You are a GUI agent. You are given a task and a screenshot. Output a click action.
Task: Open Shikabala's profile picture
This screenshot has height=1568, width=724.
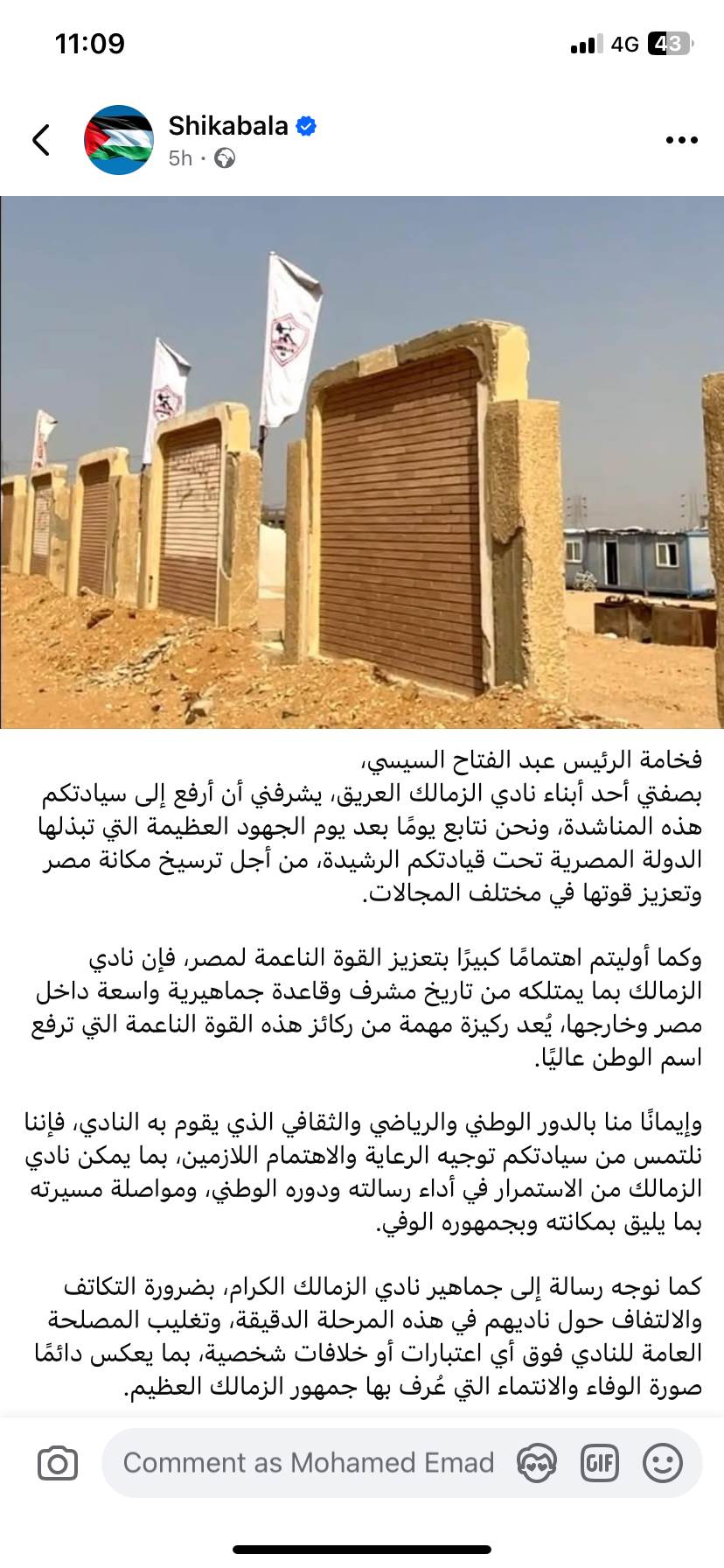click(x=119, y=140)
